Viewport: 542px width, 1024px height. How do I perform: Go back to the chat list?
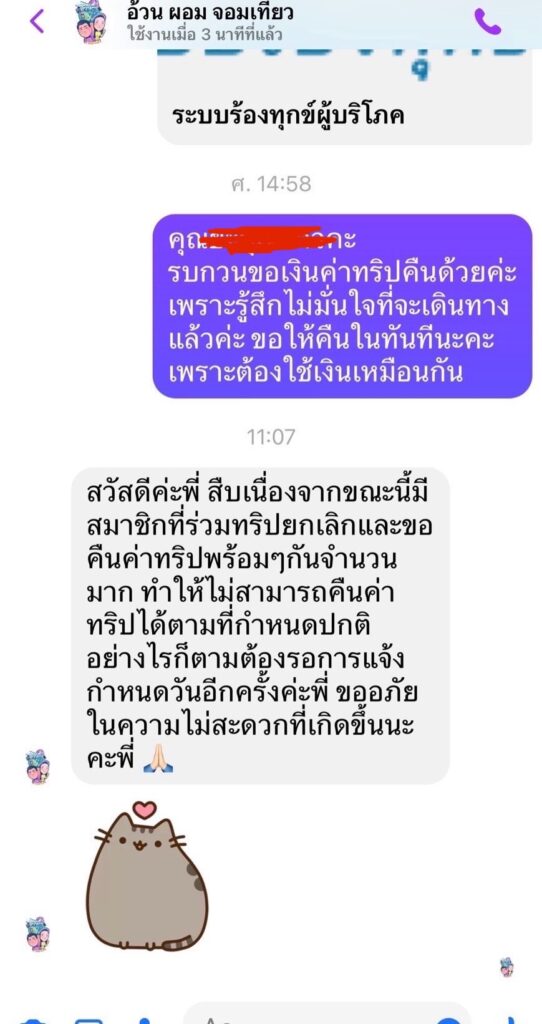[37, 22]
